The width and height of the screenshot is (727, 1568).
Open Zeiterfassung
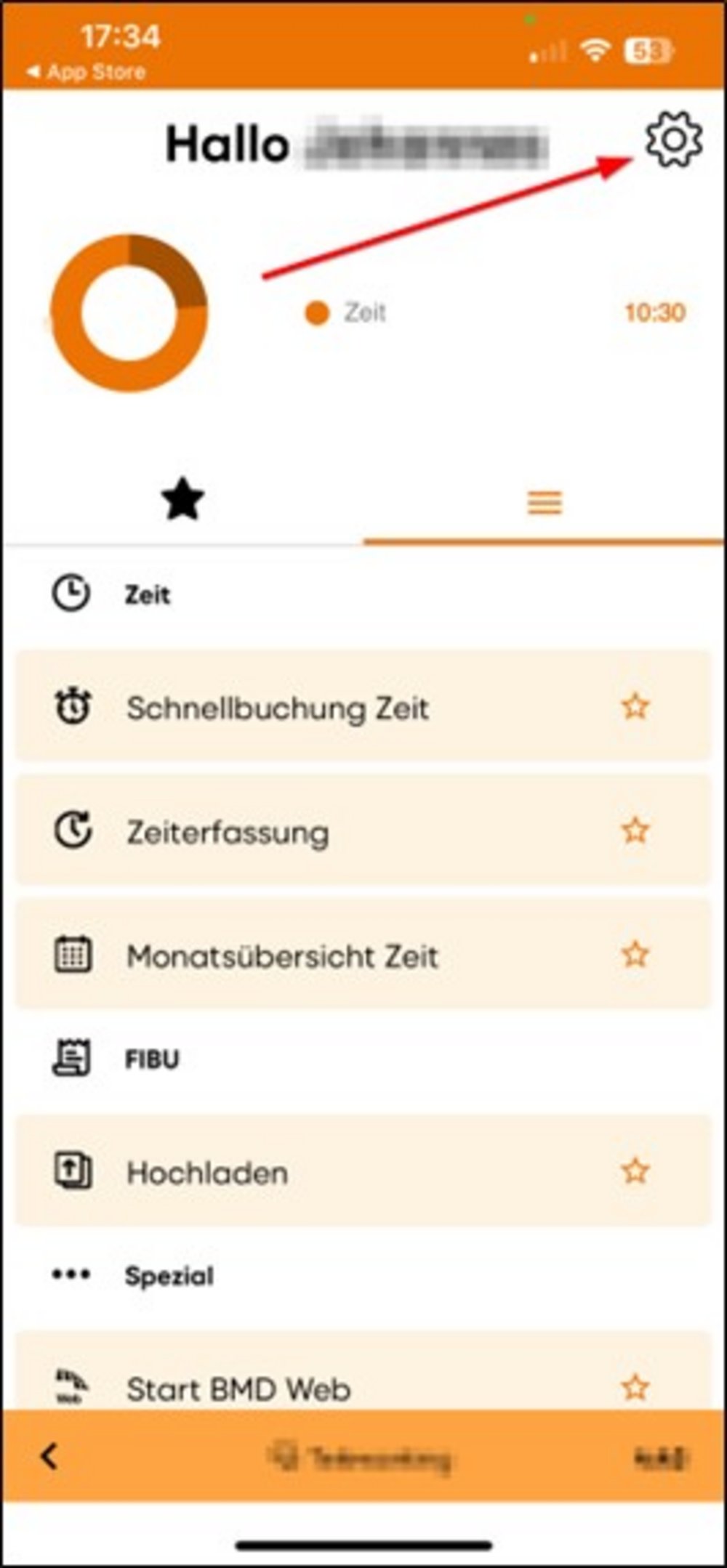363,831
